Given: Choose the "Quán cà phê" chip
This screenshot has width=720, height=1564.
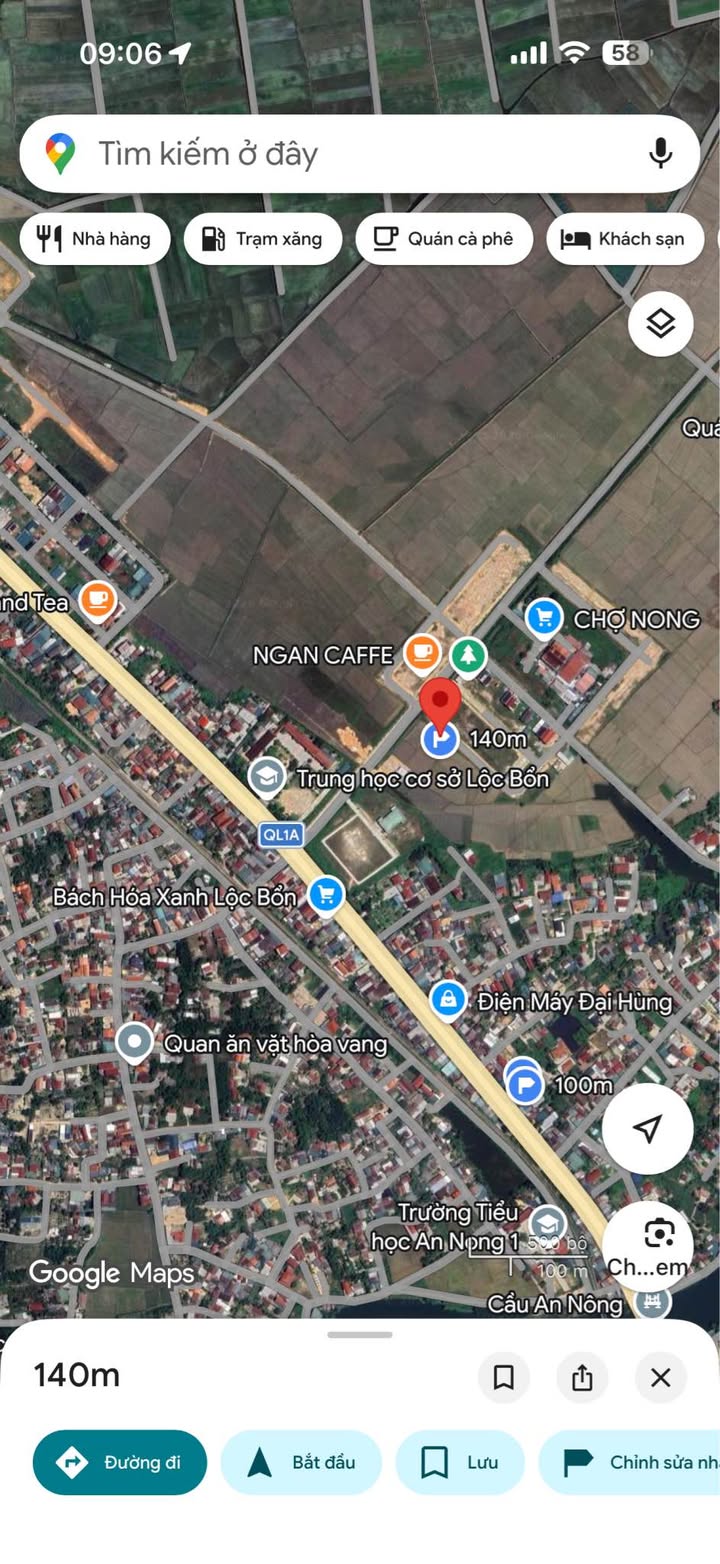Looking at the screenshot, I should pos(444,239).
